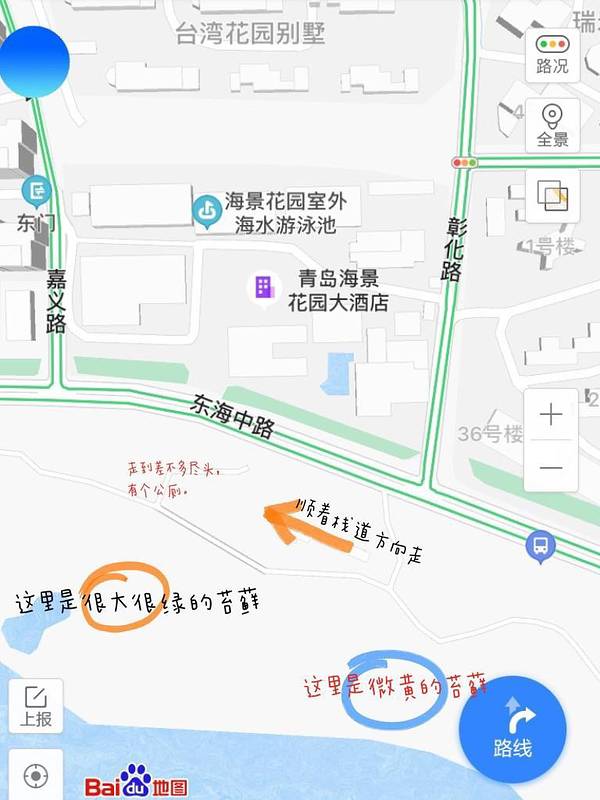Screen dimensions: 600x800
Task: Select the 东门 parking marker
Action: pos(37,188)
